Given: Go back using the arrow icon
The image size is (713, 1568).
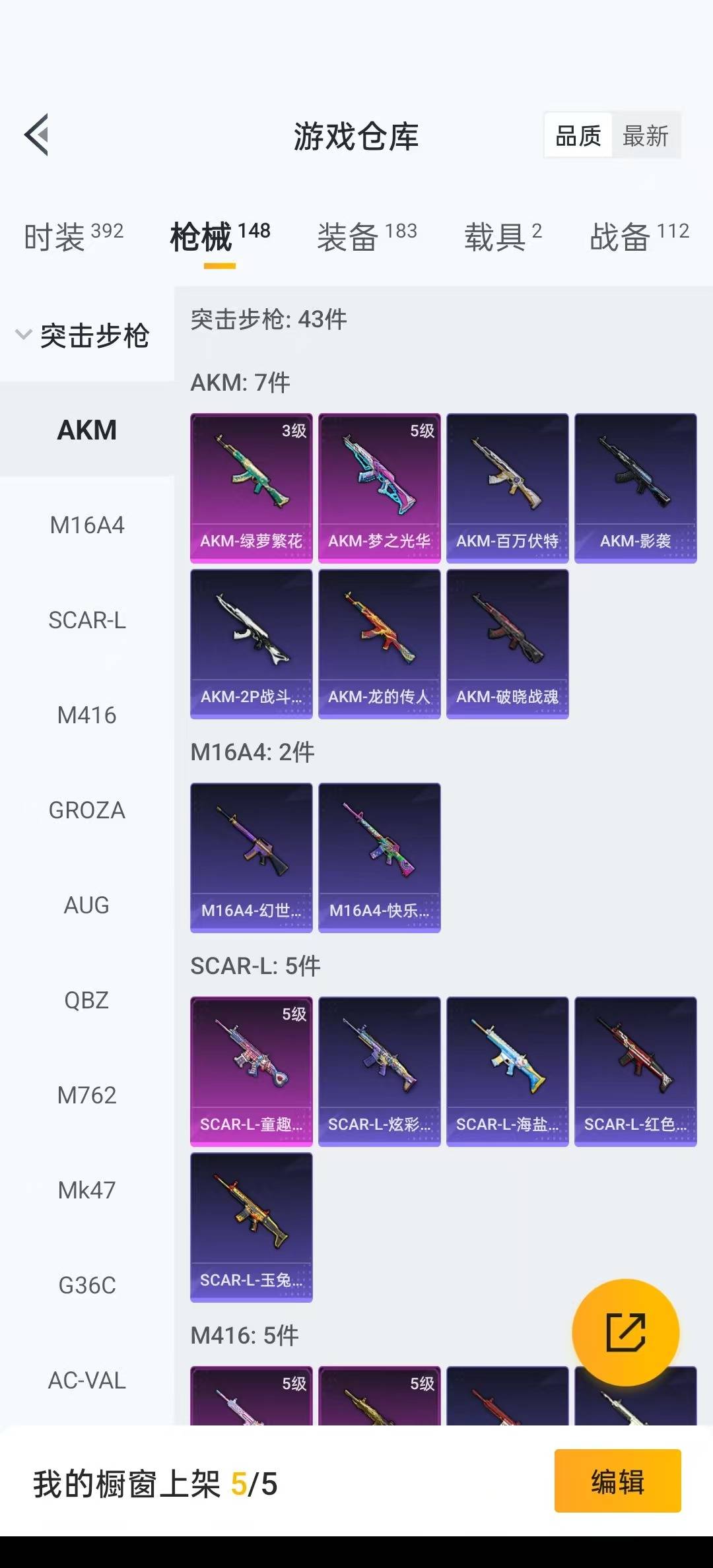Looking at the screenshot, I should click(x=37, y=135).
